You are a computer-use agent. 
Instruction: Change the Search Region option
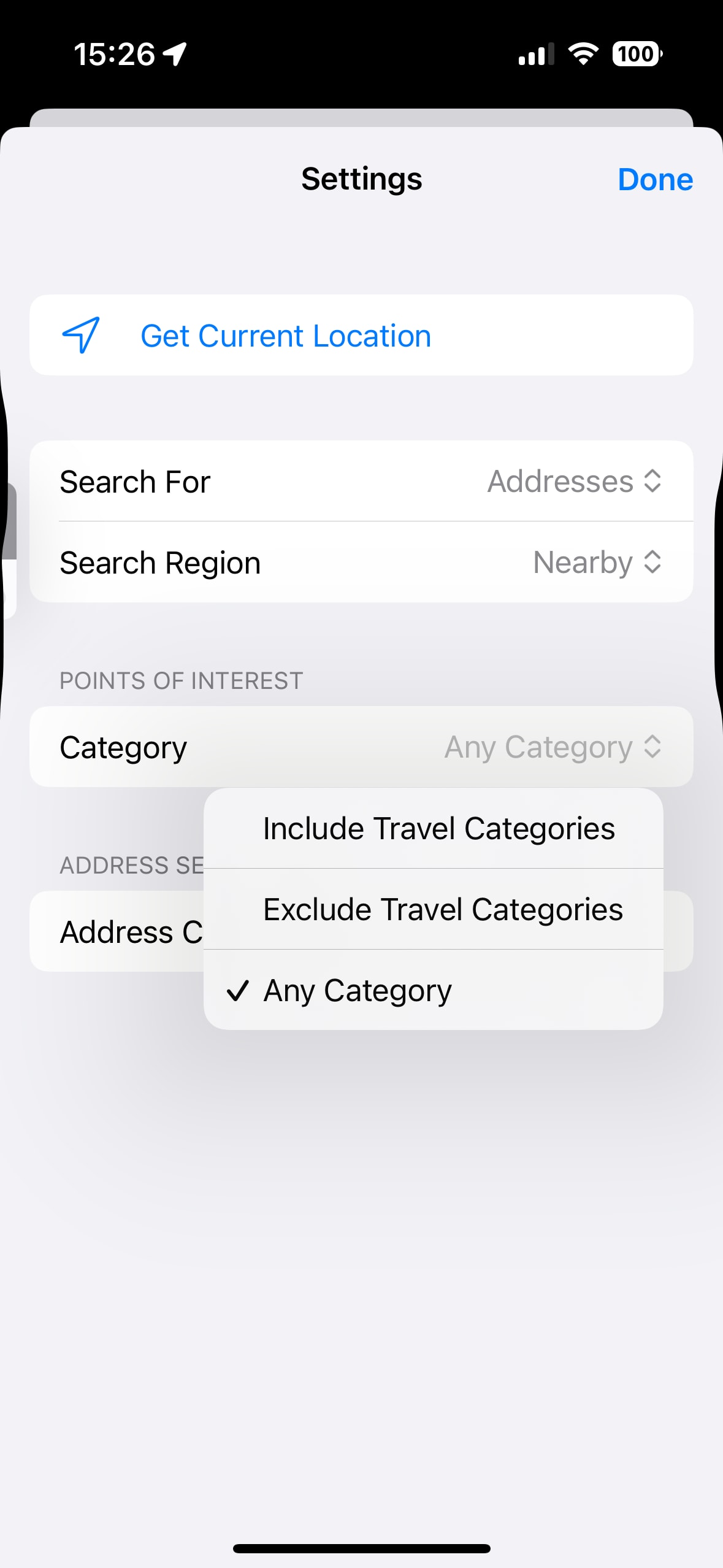(x=596, y=563)
